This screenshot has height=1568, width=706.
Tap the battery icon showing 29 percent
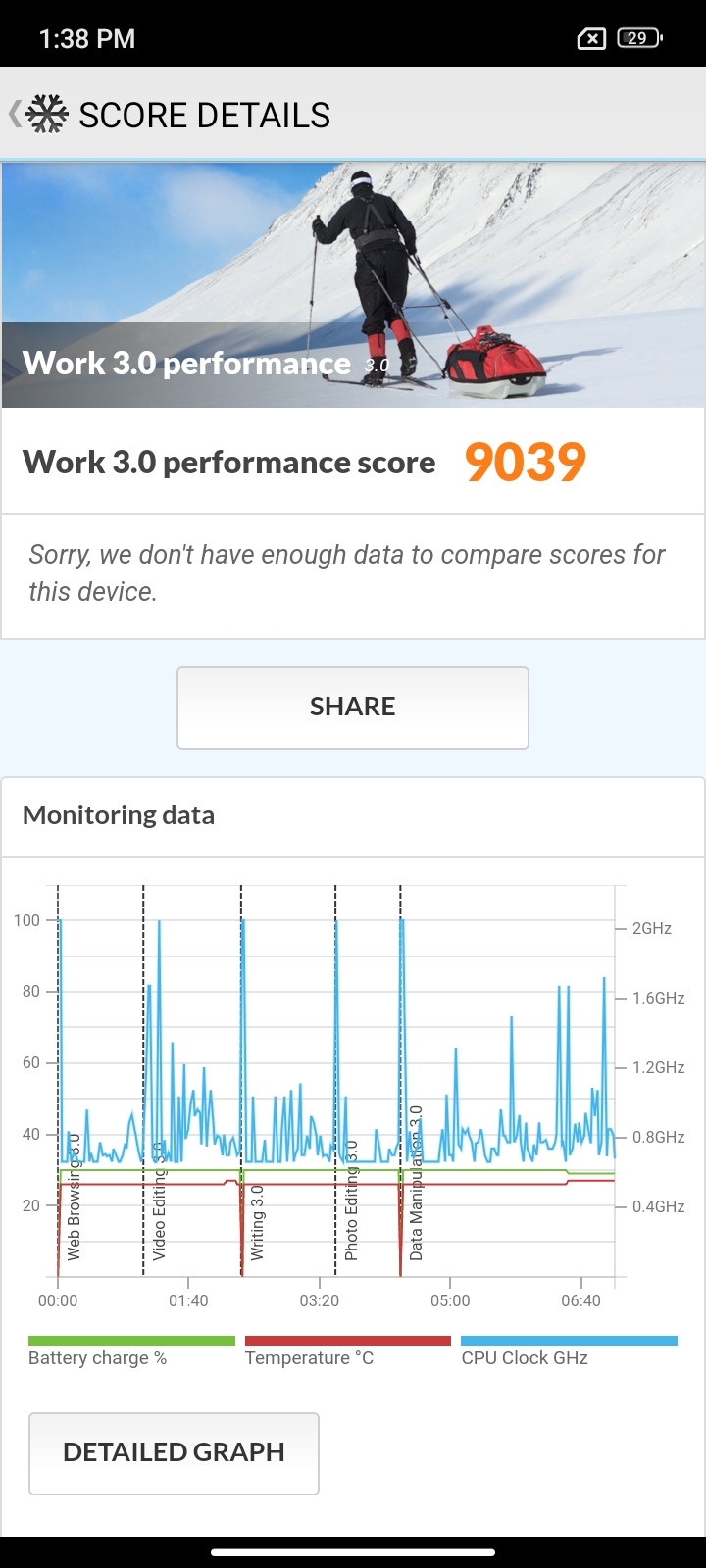637,37
